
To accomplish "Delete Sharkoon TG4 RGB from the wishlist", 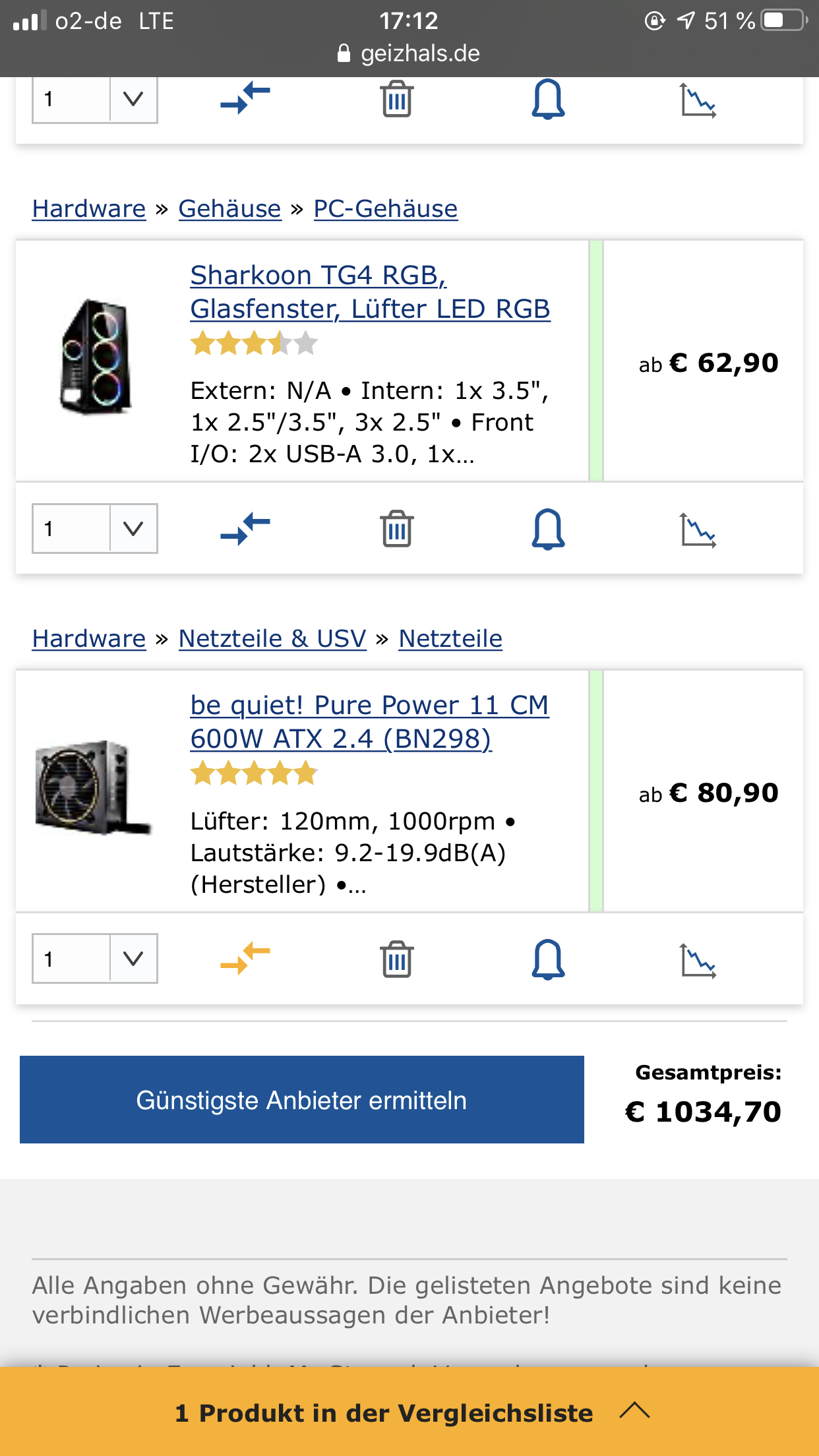I will point(397,529).
